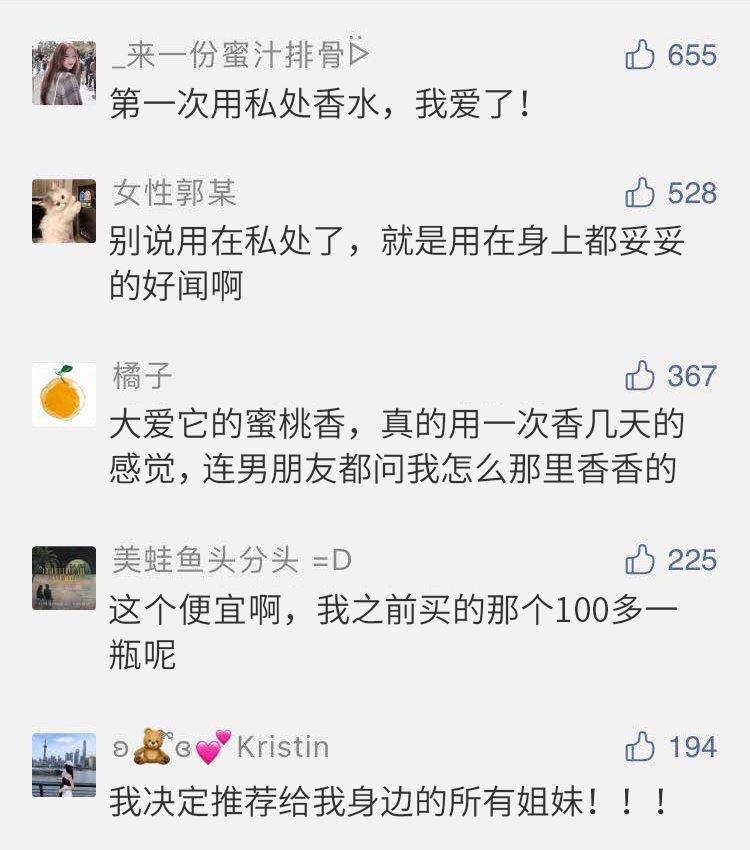The height and width of the screenshot is (850, 750).
Task: Open 橘子's orange avatar
Action: pyautogui.click(x=64, y=395)
